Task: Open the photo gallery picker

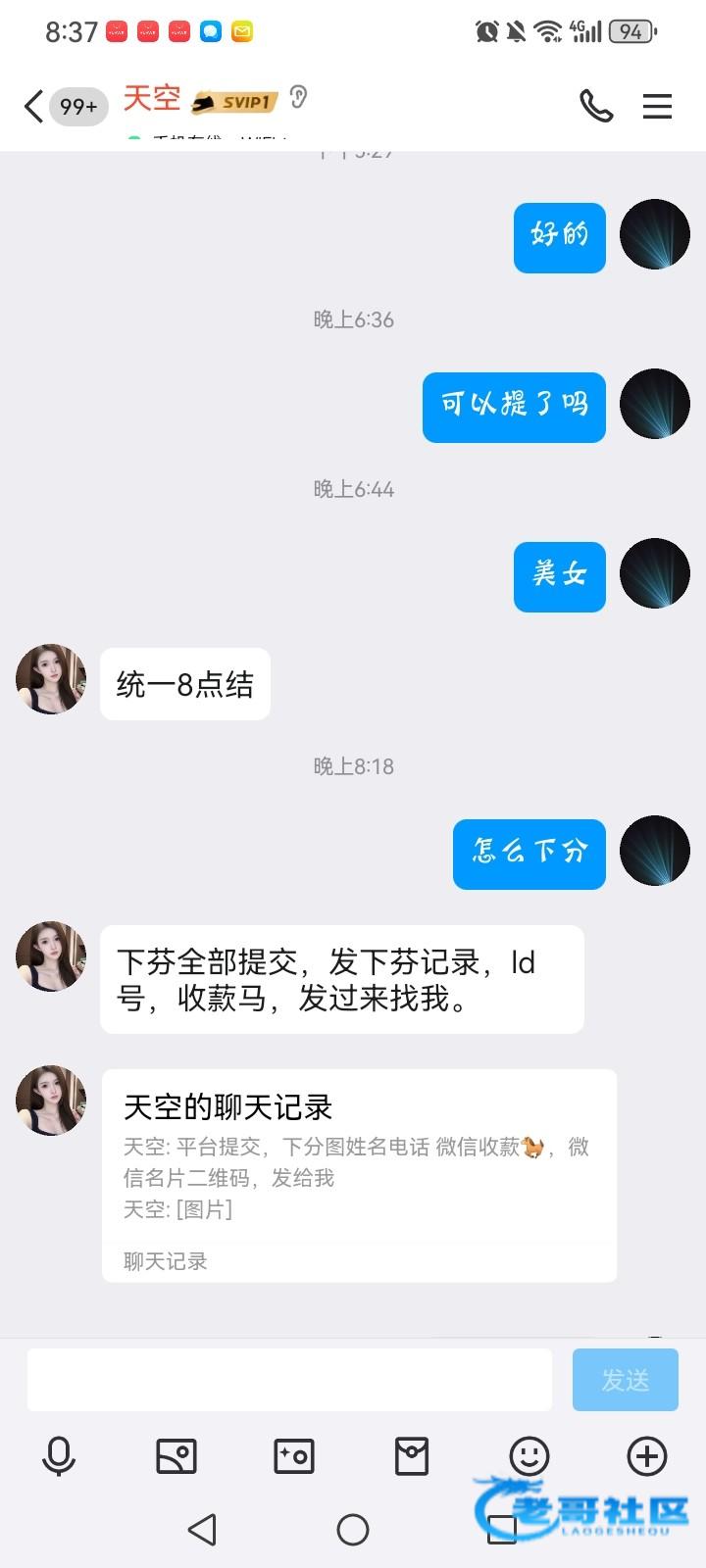Action: [x=176, y=1456]
